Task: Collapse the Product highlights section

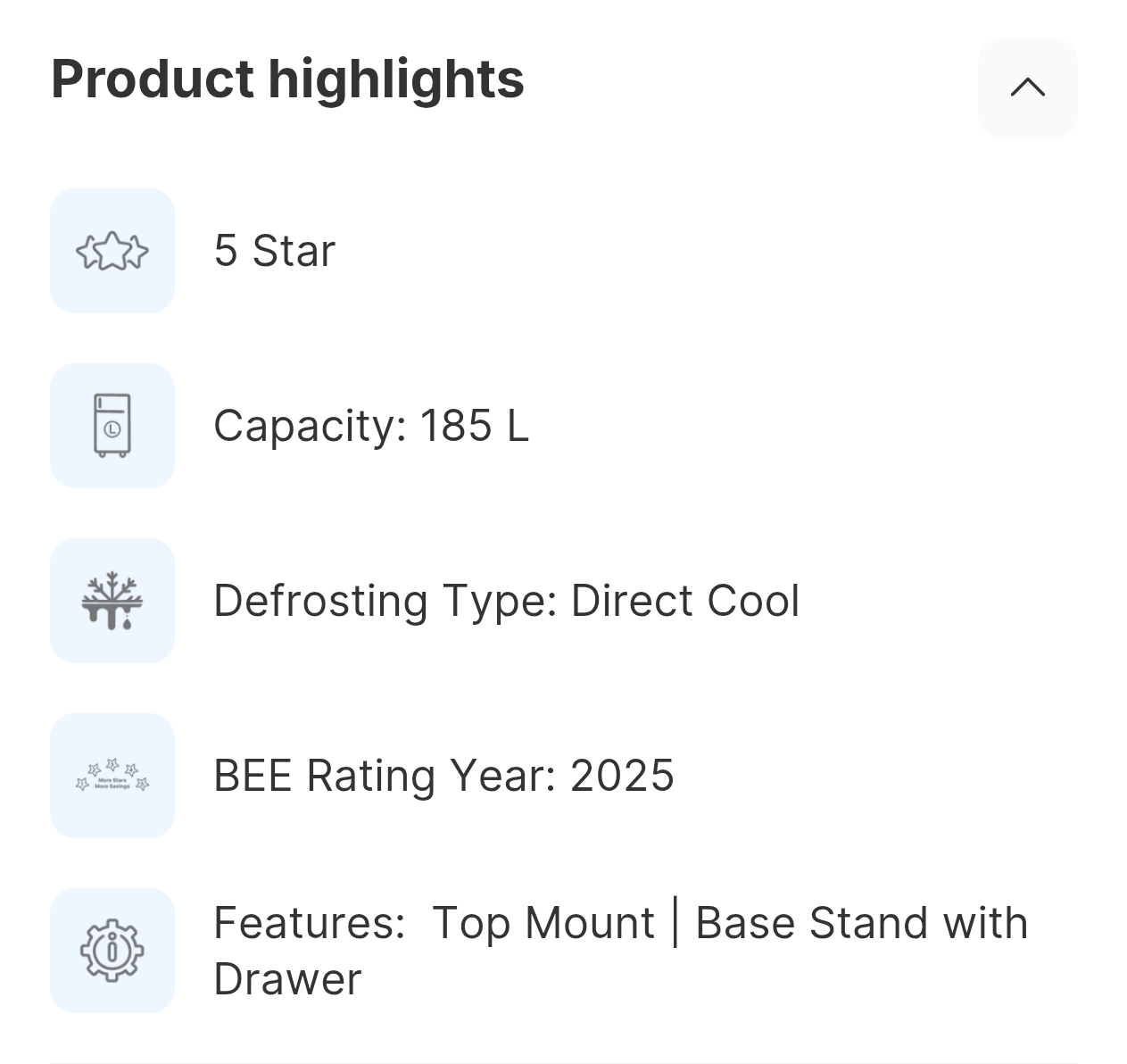Action: click(1027, 87)
